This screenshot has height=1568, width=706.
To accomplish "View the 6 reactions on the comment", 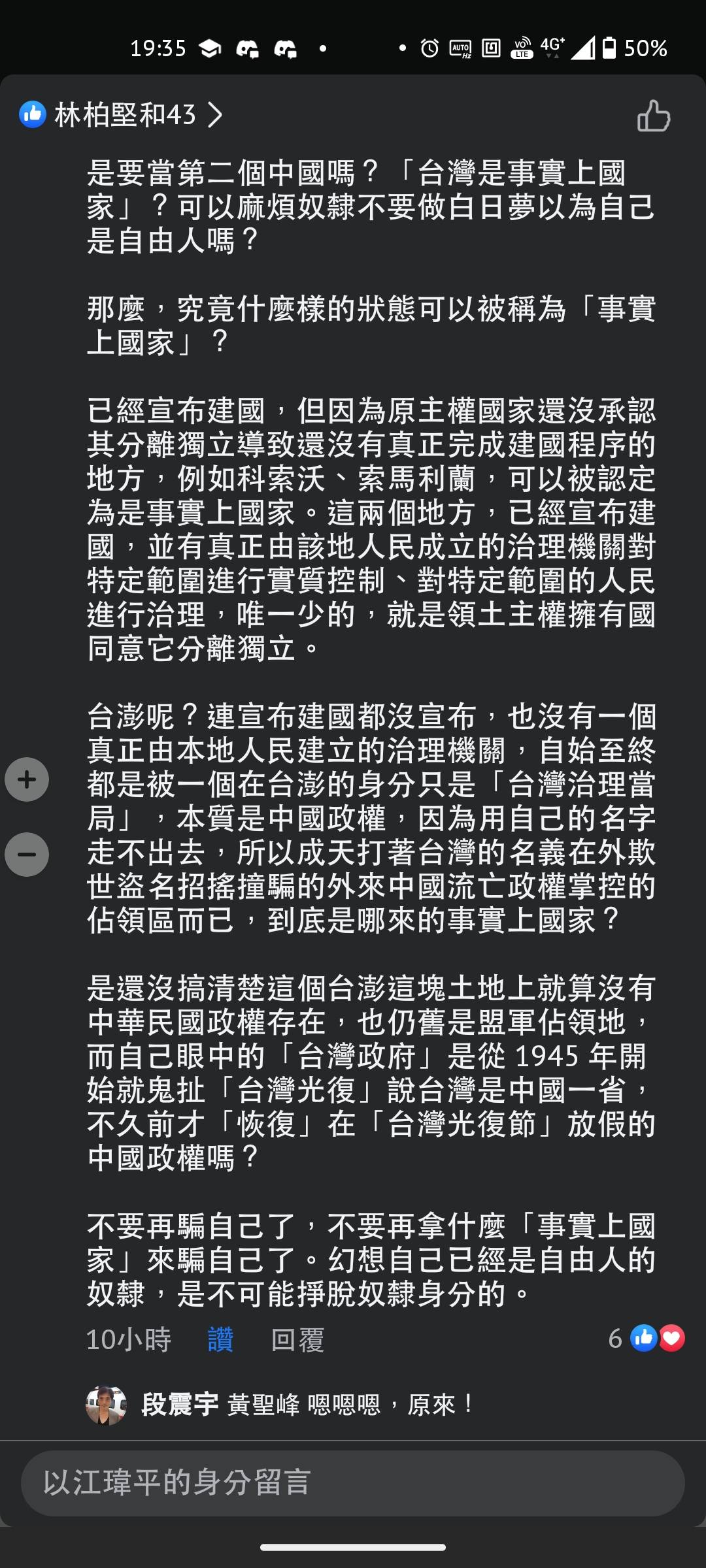I will tap(647, 1338).
